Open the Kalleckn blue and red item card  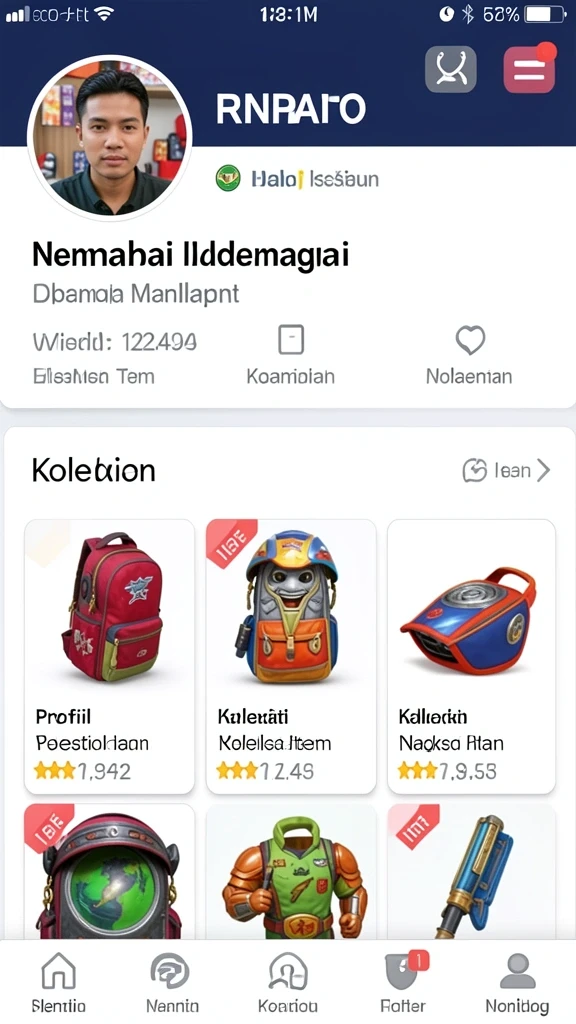[472, 656]
